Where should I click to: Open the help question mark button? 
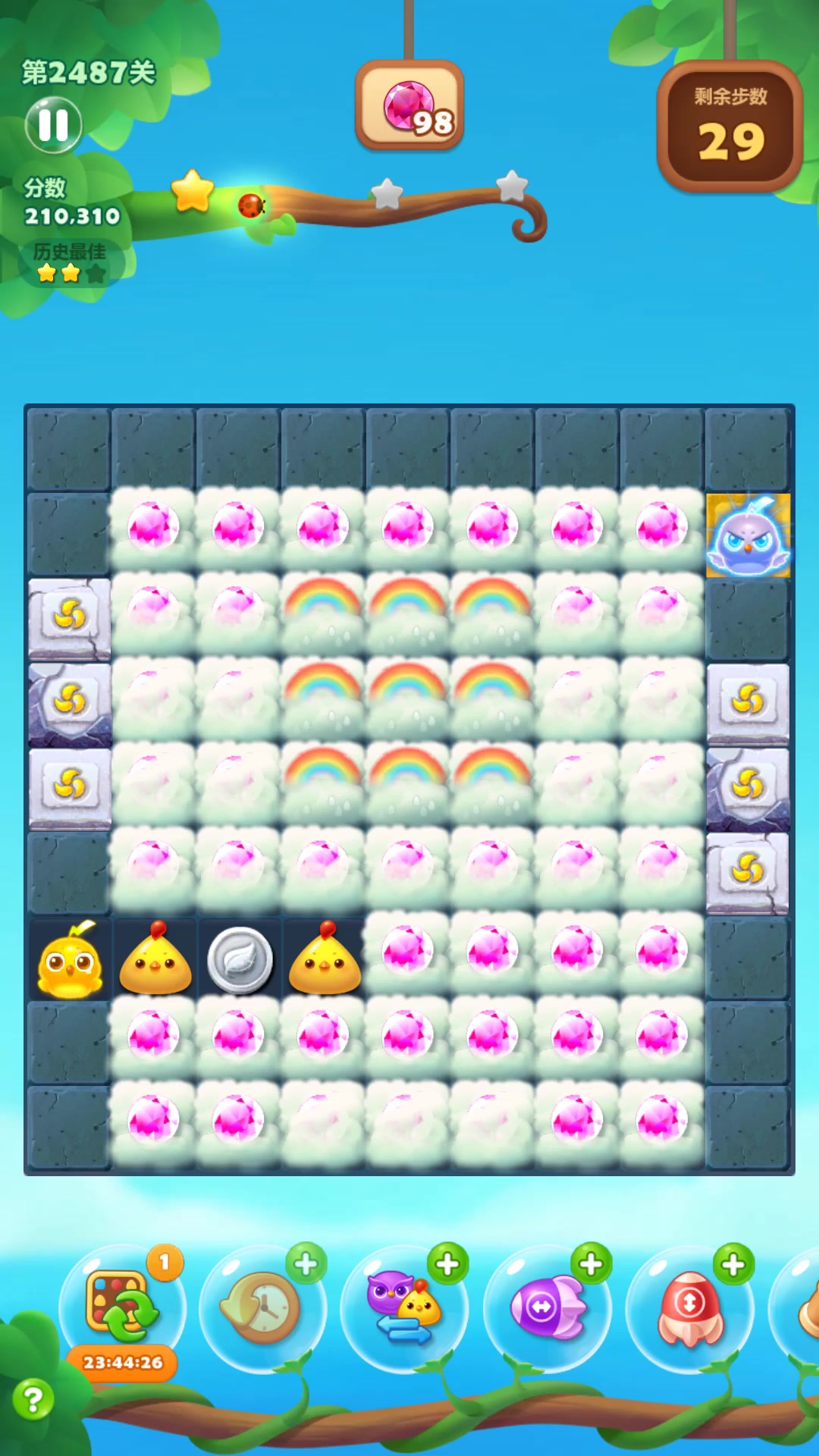pos(33,1399)
